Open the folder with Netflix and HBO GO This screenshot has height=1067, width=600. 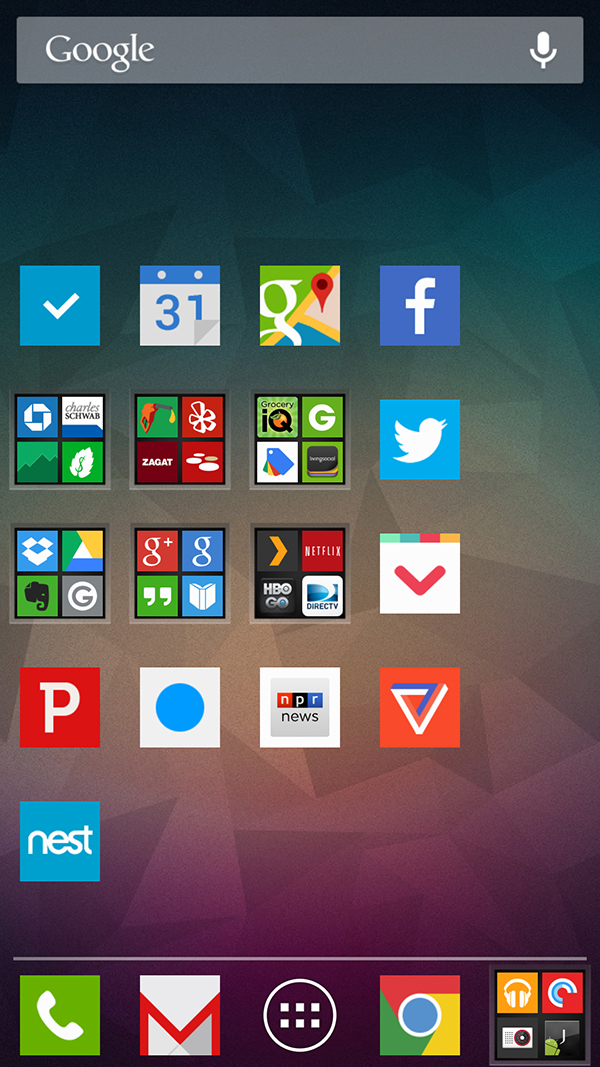pyautogui.click(x=300, y=574)
